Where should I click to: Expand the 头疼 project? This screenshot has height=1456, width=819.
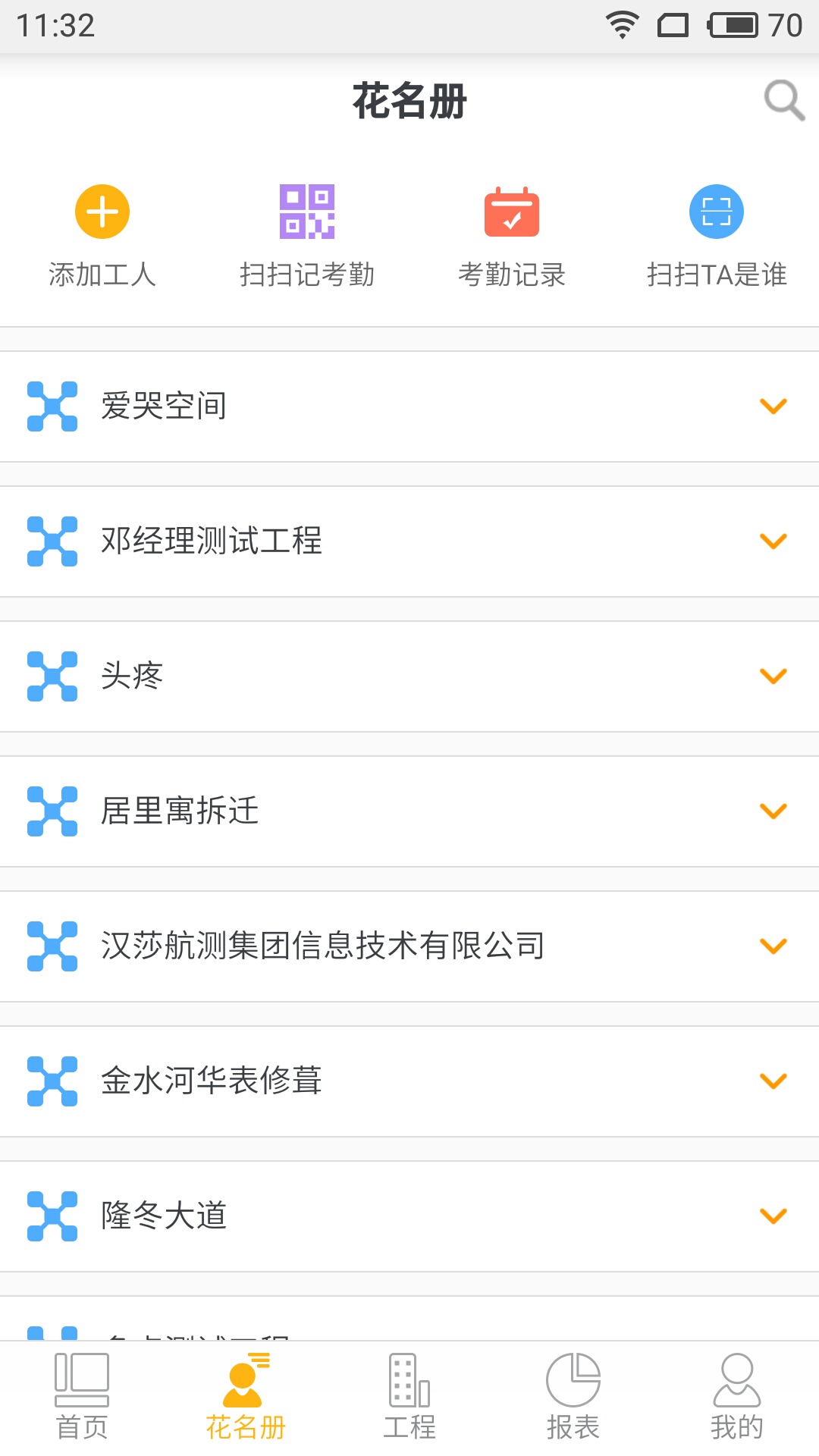(x=773, y=676)
